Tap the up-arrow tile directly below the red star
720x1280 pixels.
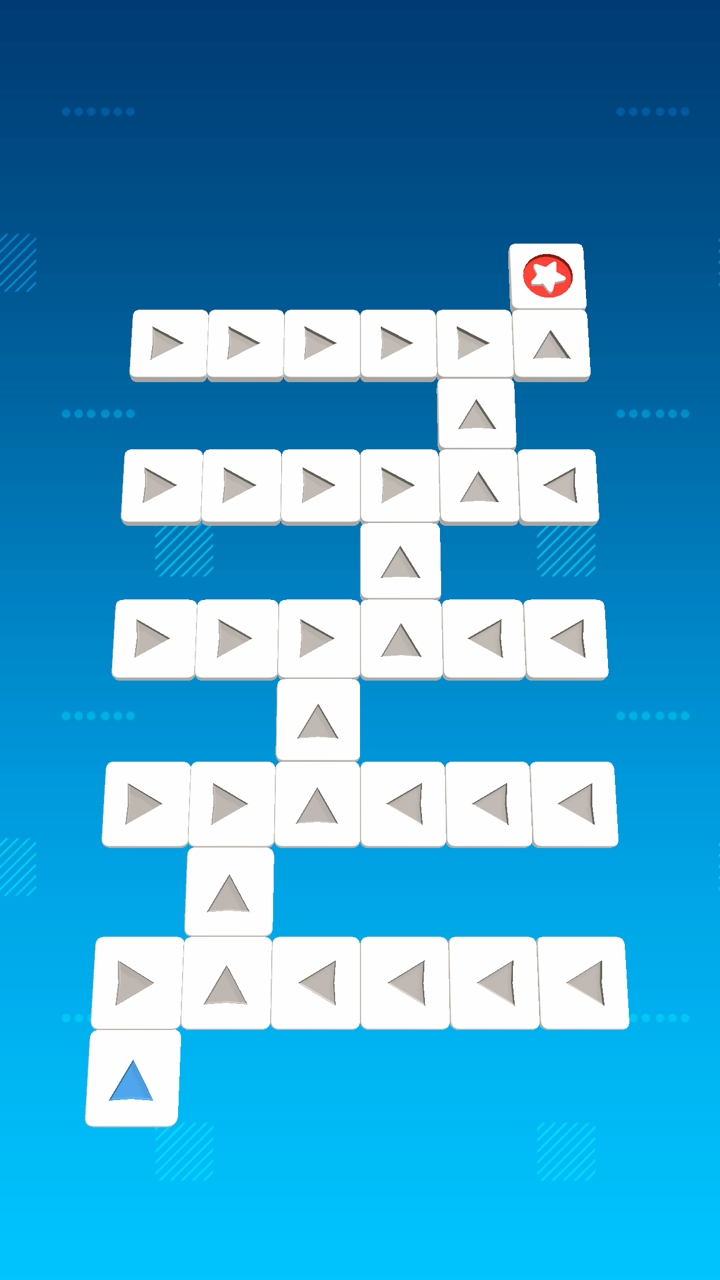point(551,345)
